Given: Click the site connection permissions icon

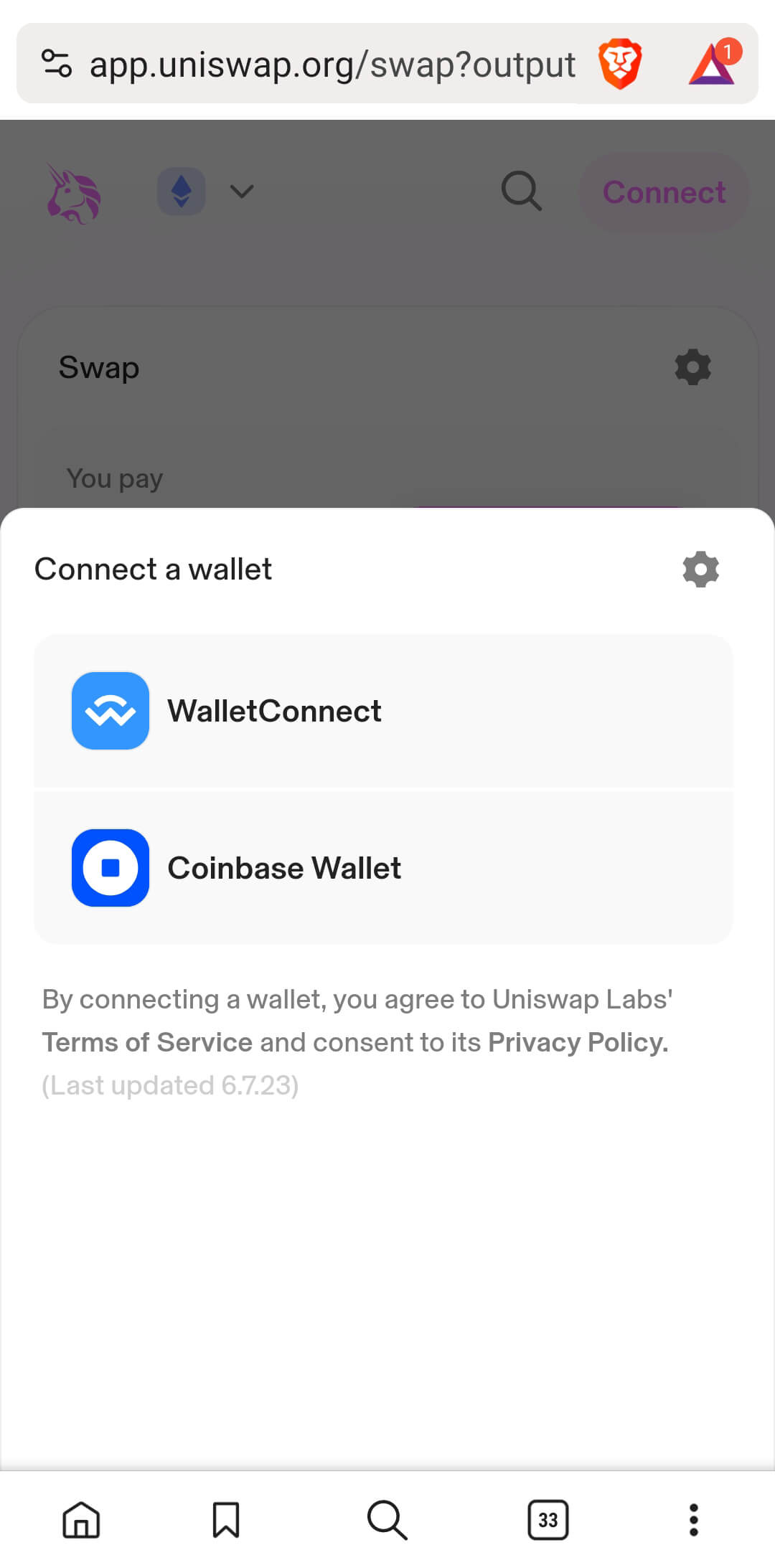Looking at the screenshot, I should (x=55, y=65).
